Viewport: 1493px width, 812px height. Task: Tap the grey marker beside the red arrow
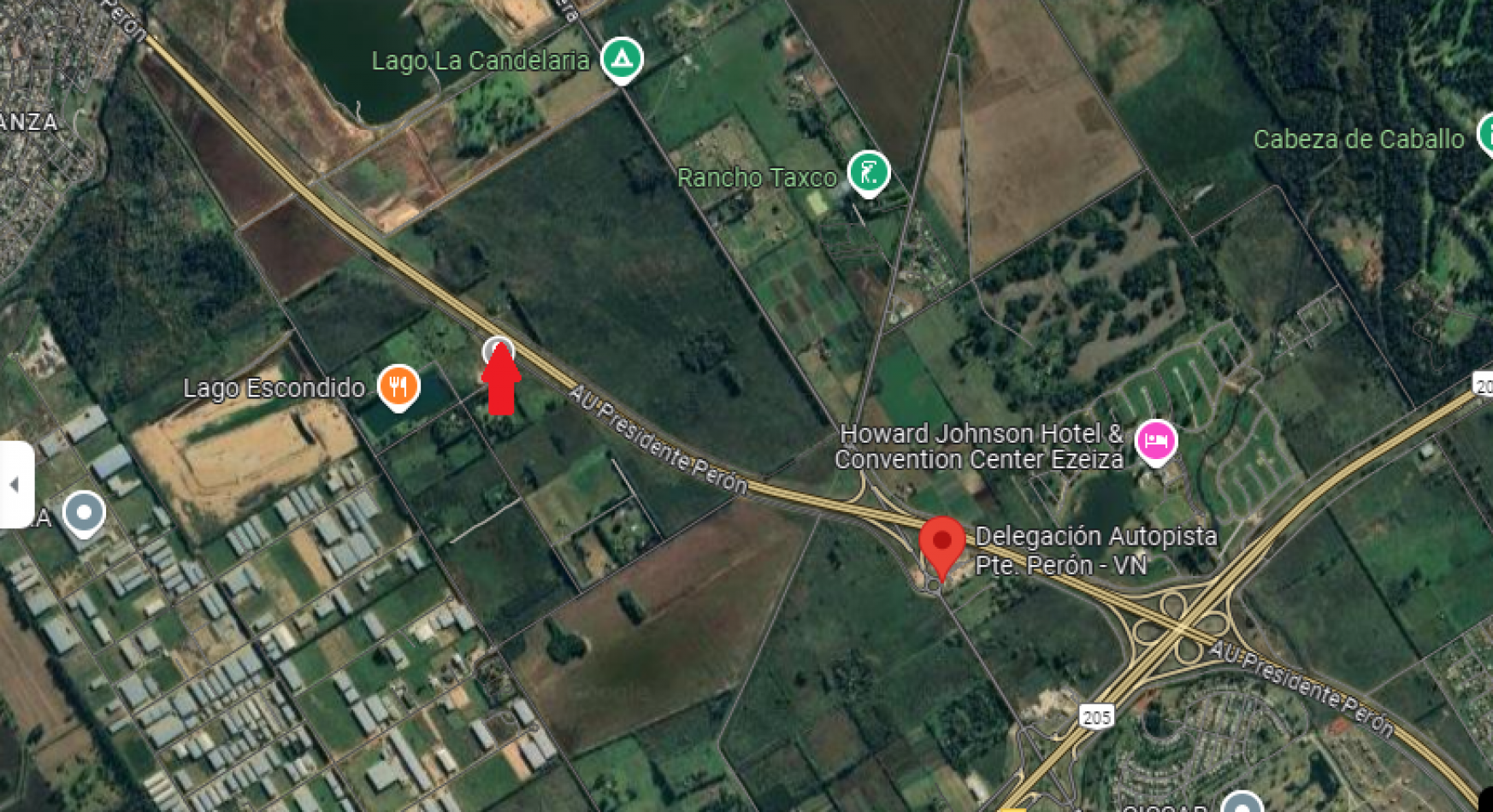pyautogui.click(x=499, y=350)
